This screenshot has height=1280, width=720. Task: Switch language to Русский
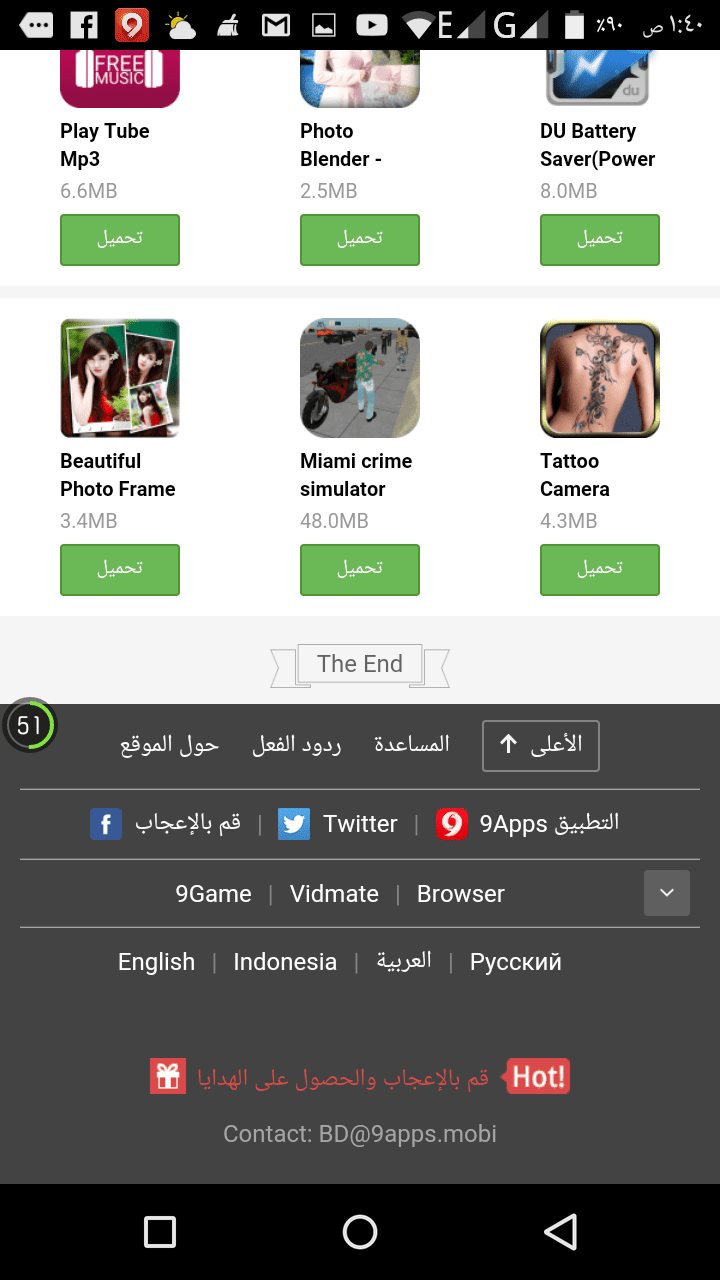tap(516, 962)
